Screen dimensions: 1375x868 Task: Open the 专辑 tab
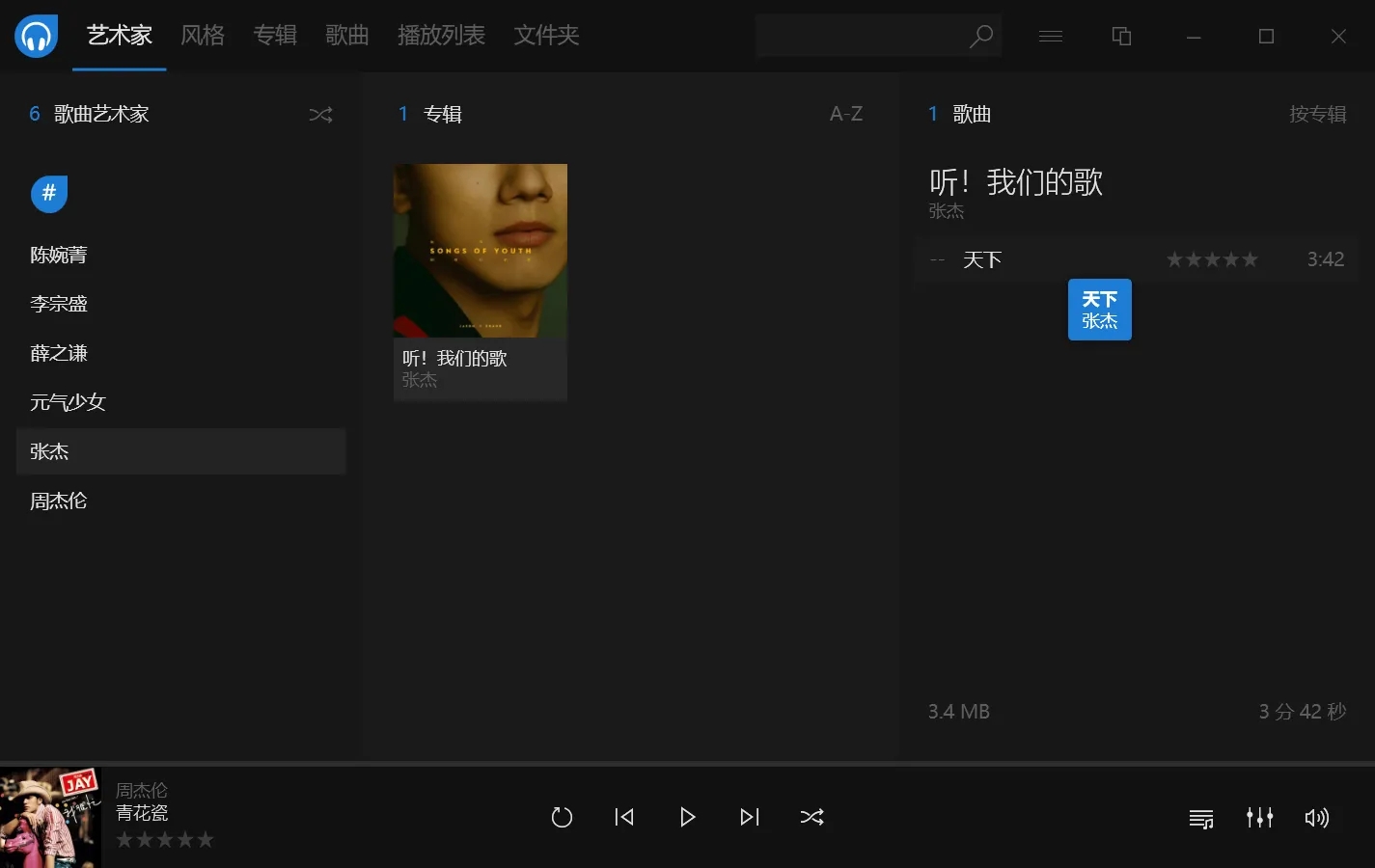(x=275, y=36)
